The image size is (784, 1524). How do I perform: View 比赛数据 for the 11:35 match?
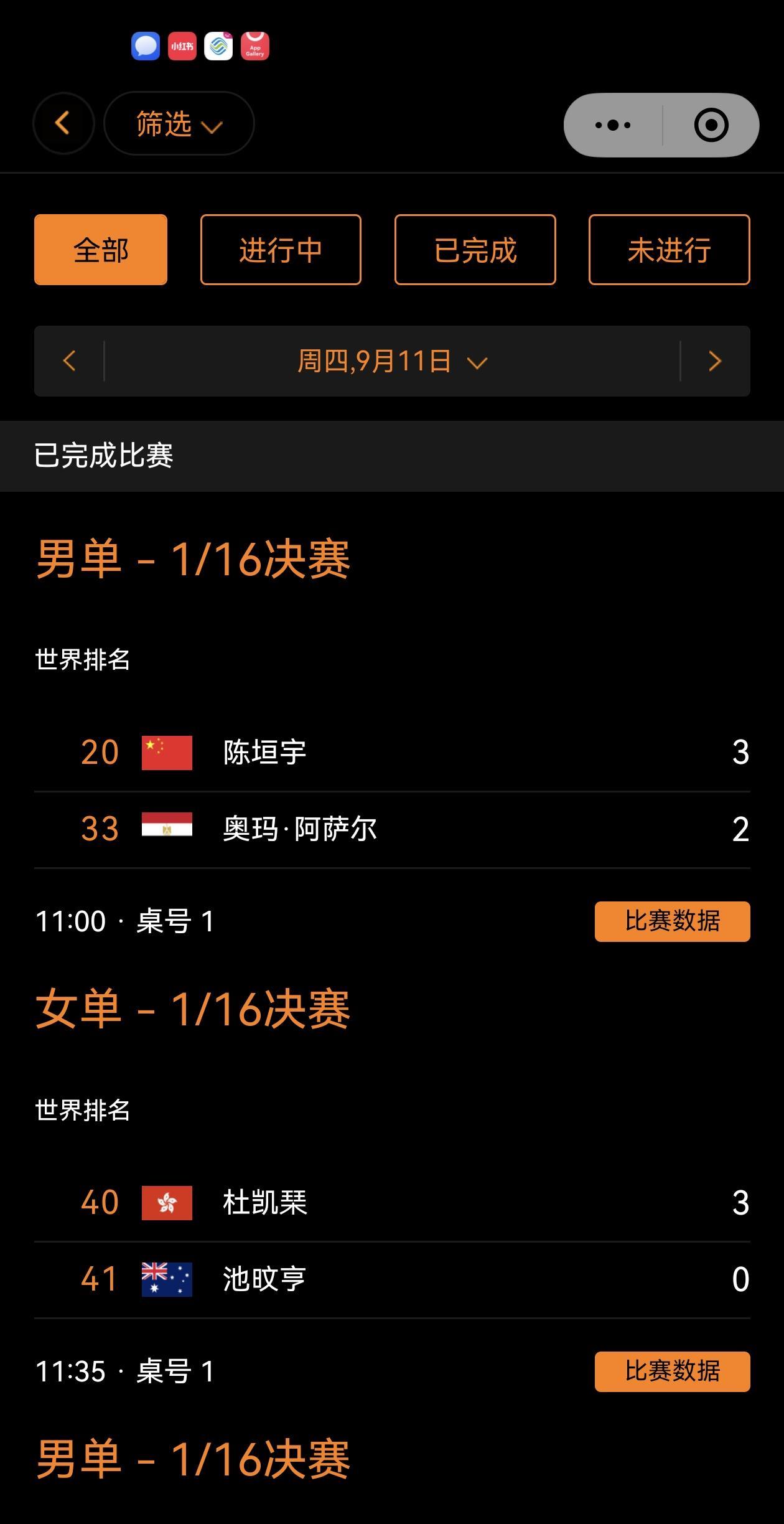point(673,1371)
